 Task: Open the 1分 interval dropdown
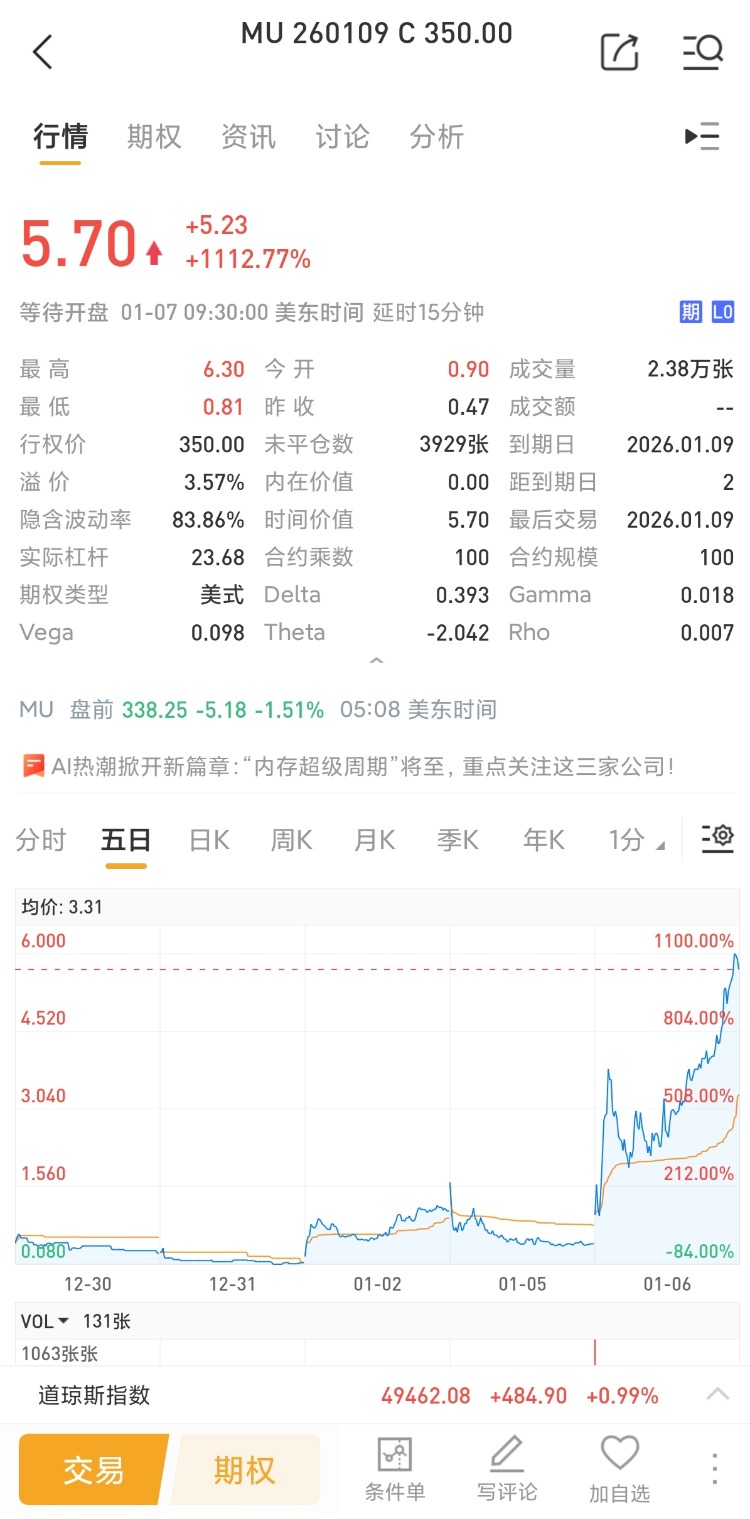click(x=637, y=840)
